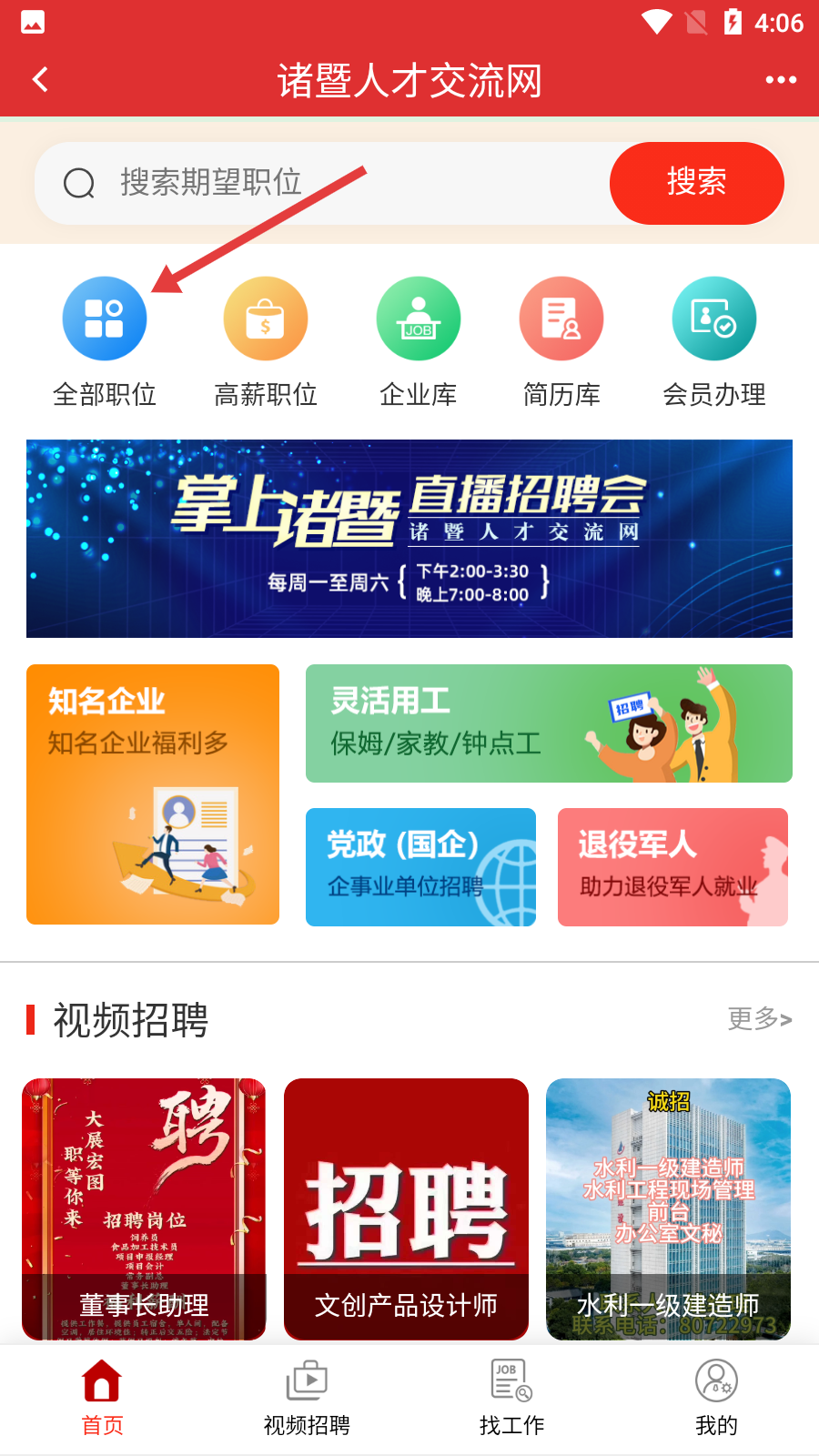The width and height of the screenshot is (819, 1456).
Task: Open the 掌上诸暨直播招聘会 banner
Action: tap(409, 539)
